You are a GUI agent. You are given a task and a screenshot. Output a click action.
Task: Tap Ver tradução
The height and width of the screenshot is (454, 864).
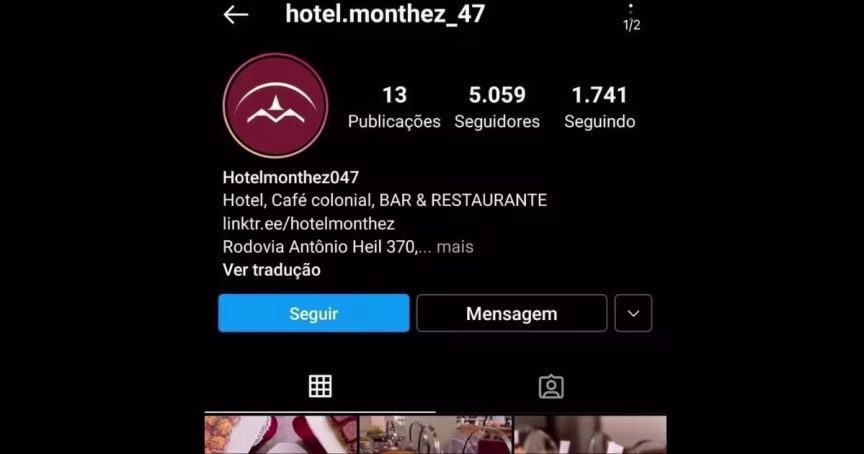point(271,270)
